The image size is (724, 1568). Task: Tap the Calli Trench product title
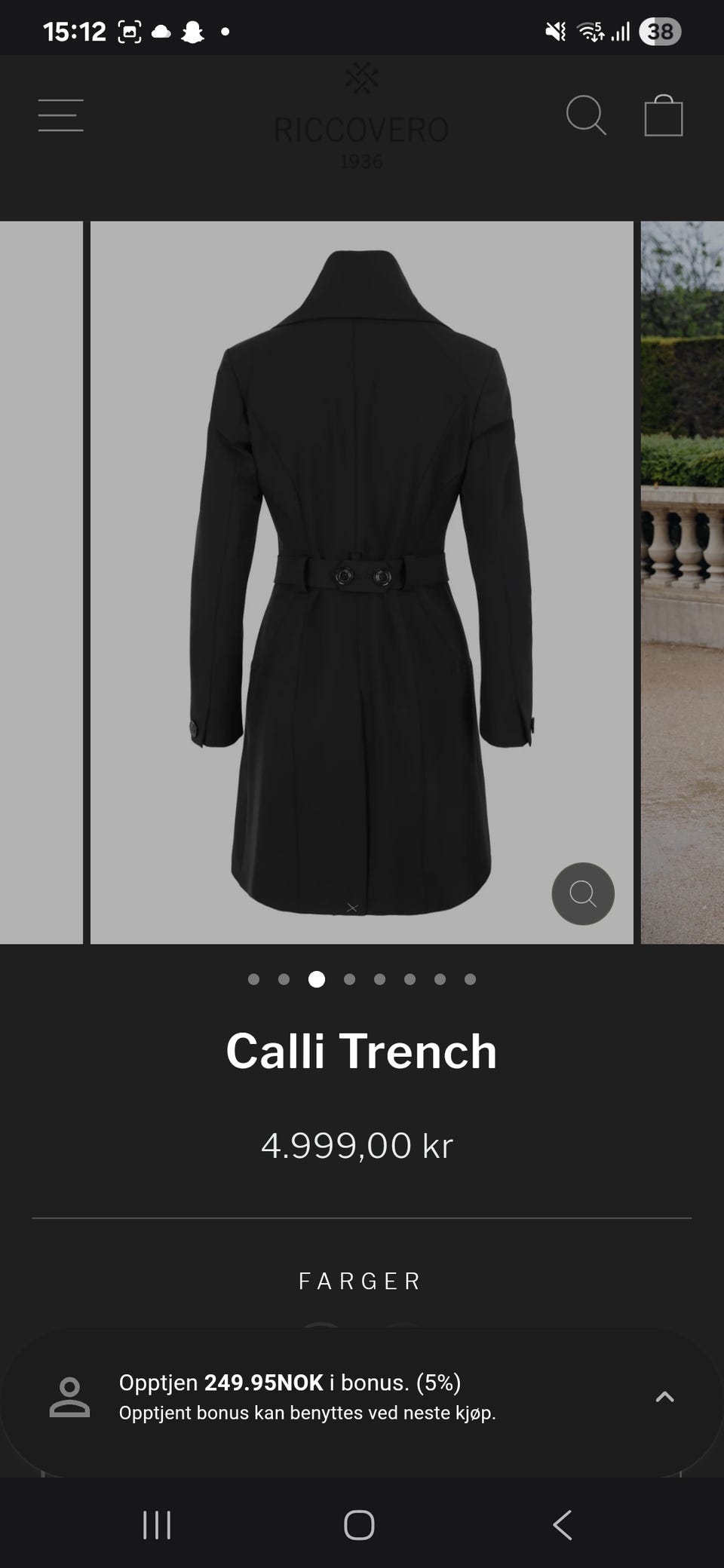pos(361,1051)
